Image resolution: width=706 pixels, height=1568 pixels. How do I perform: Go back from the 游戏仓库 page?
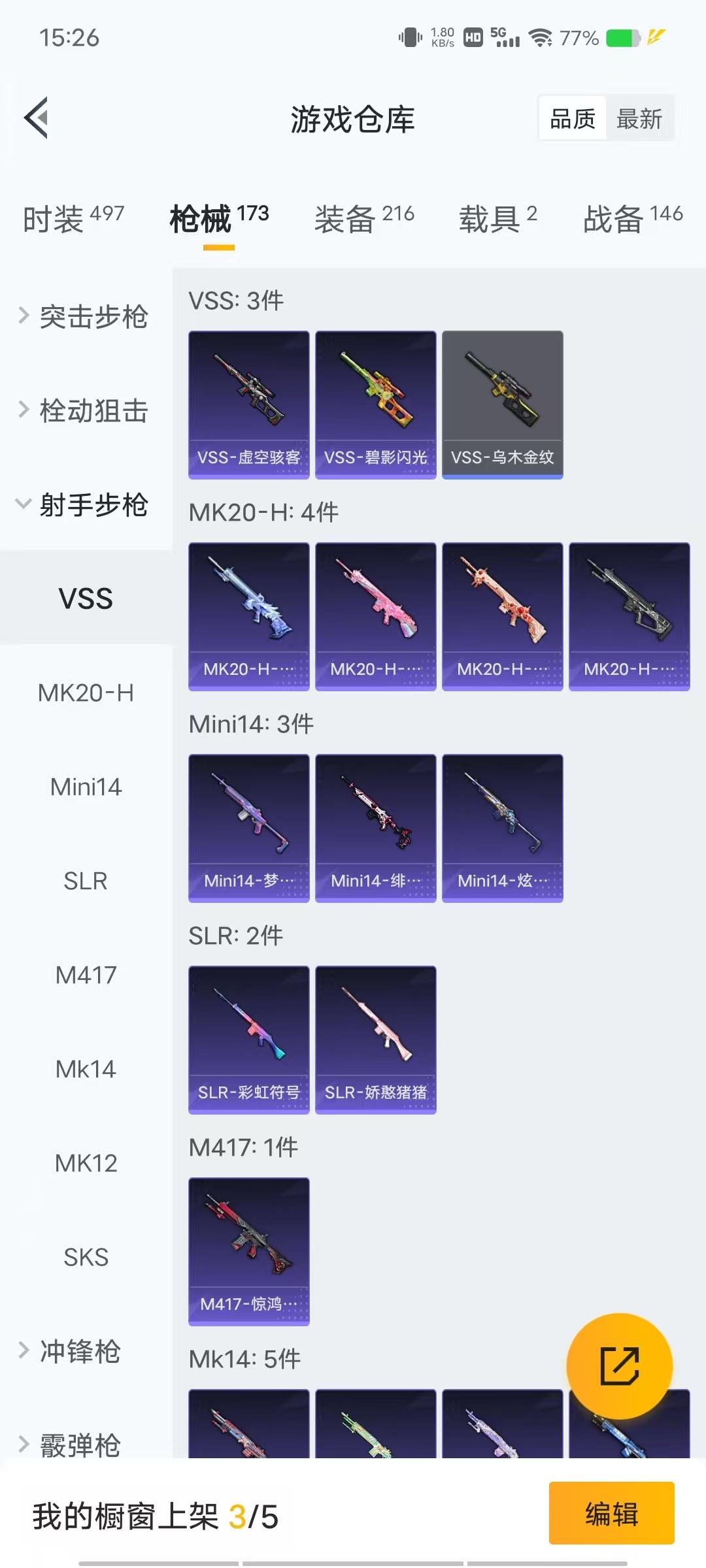coord(37,118)
